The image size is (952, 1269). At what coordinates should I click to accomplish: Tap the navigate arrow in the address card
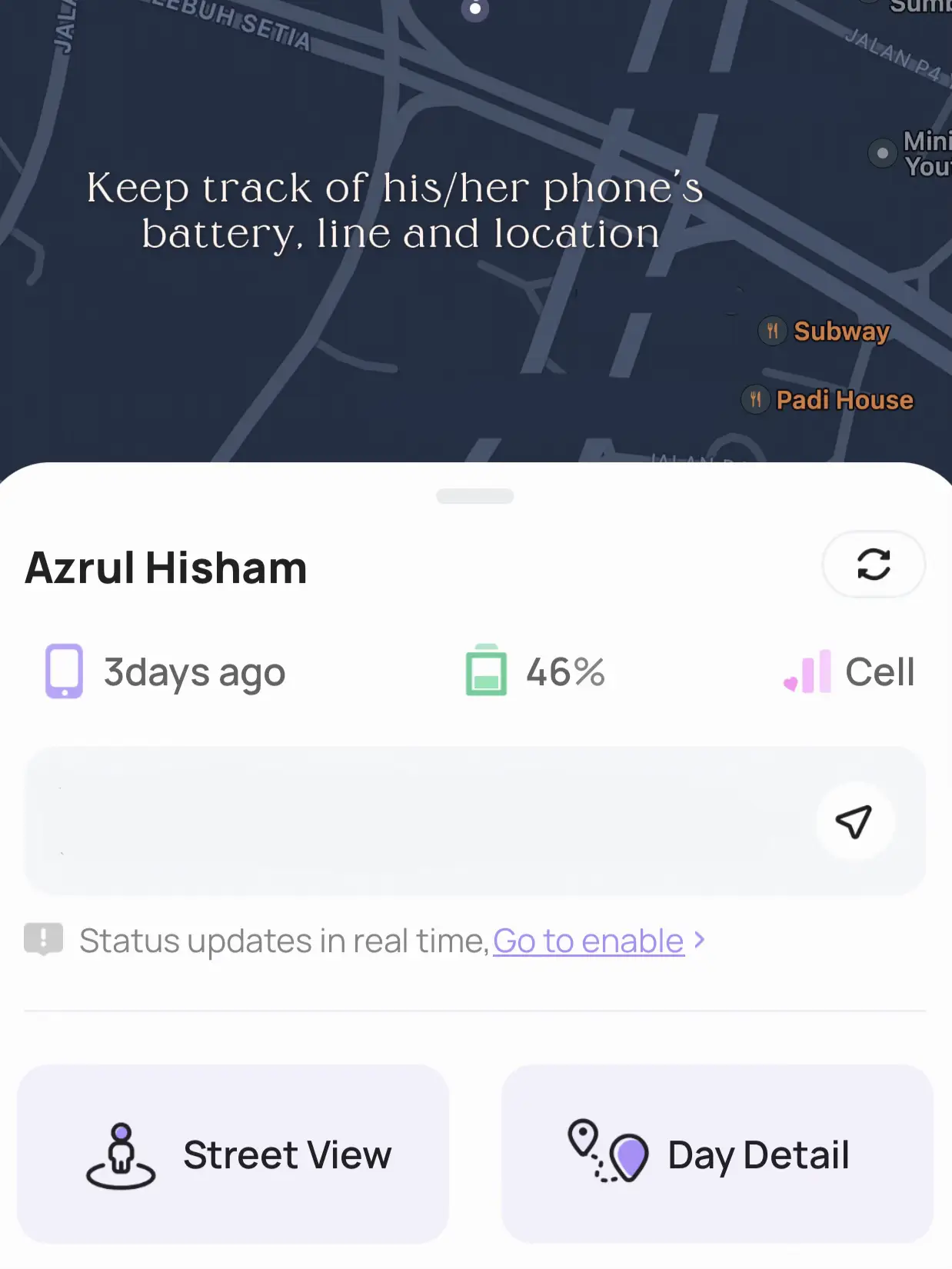click(854, 821)
